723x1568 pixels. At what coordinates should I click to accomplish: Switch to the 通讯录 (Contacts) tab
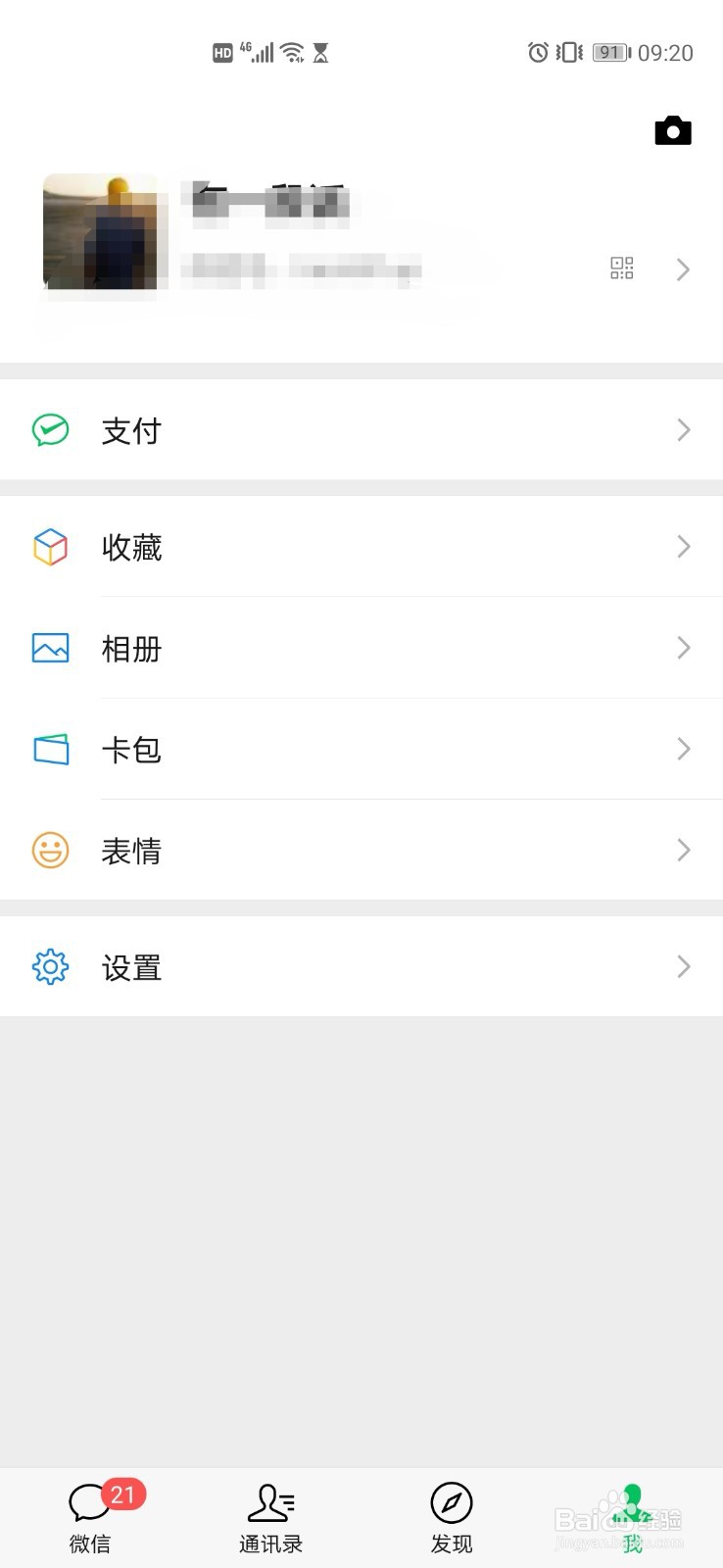tap(271, 1517)
